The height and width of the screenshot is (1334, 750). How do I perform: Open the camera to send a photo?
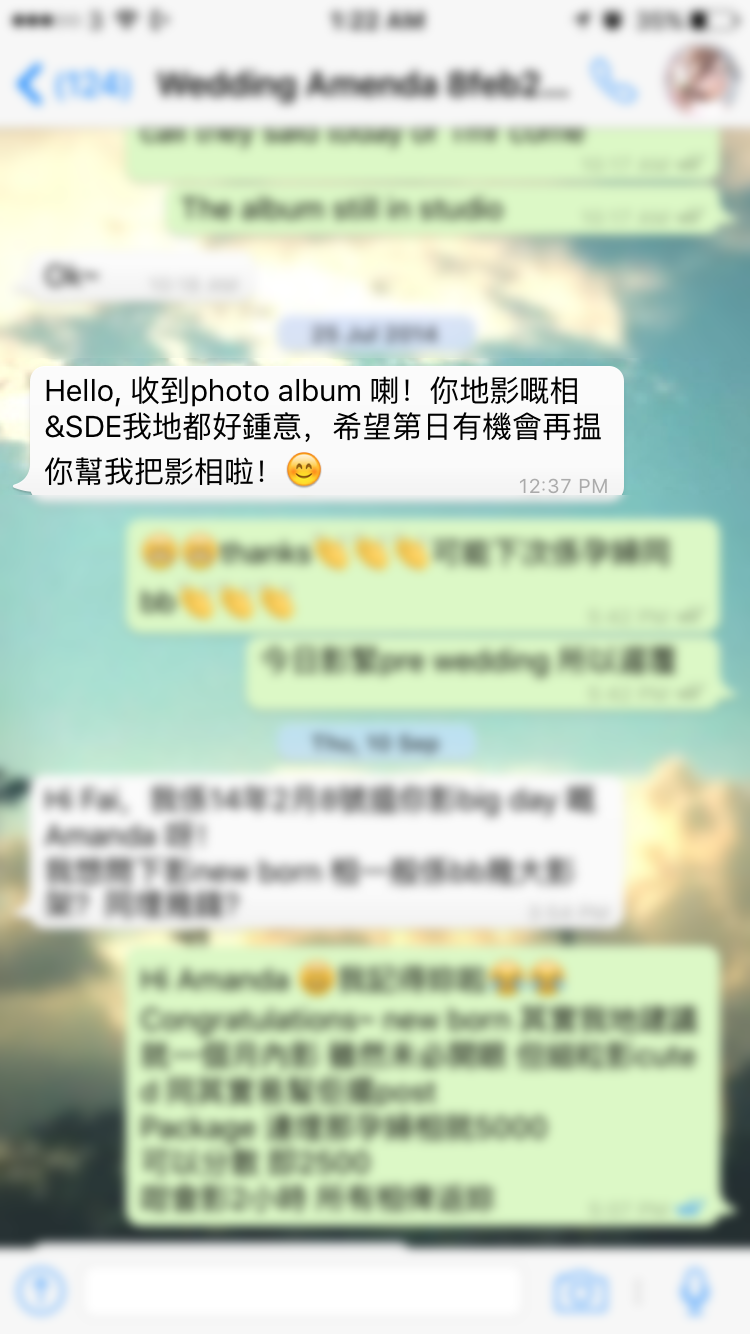[580, 1291]
